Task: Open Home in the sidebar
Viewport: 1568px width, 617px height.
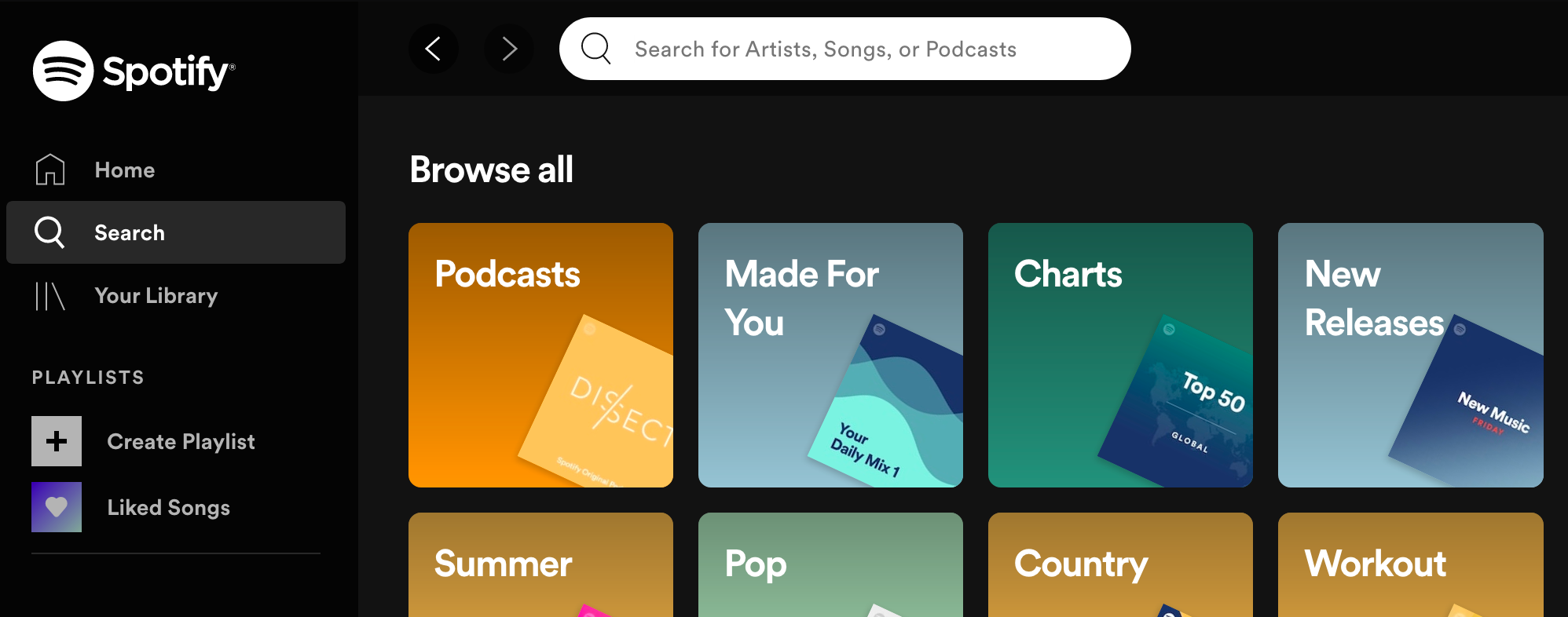Action: click(x=176, y=170)
